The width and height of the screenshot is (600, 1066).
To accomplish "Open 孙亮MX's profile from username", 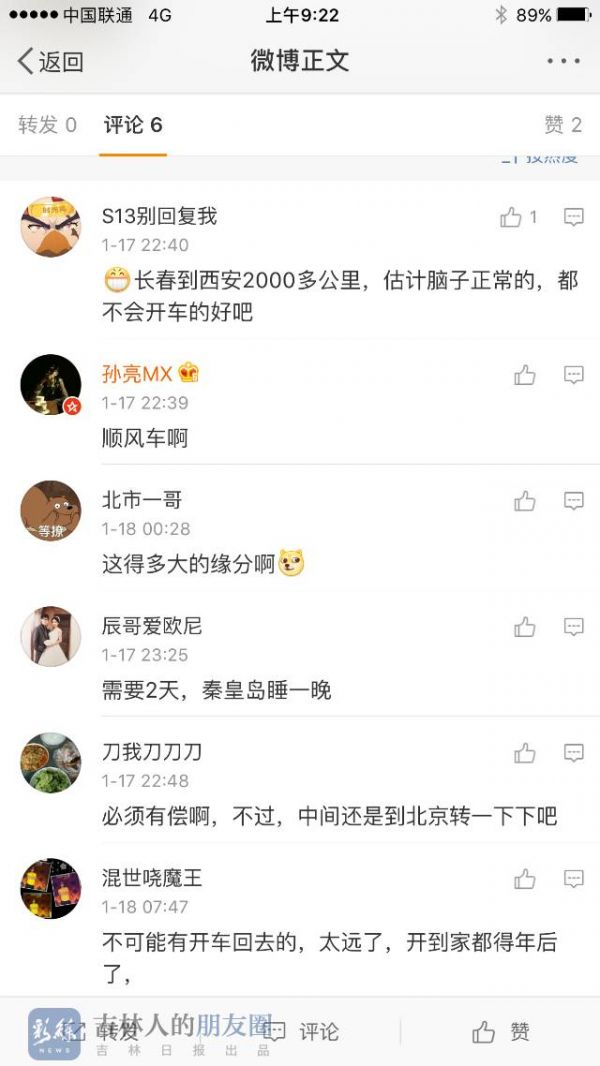I will (x=138, y=374).
